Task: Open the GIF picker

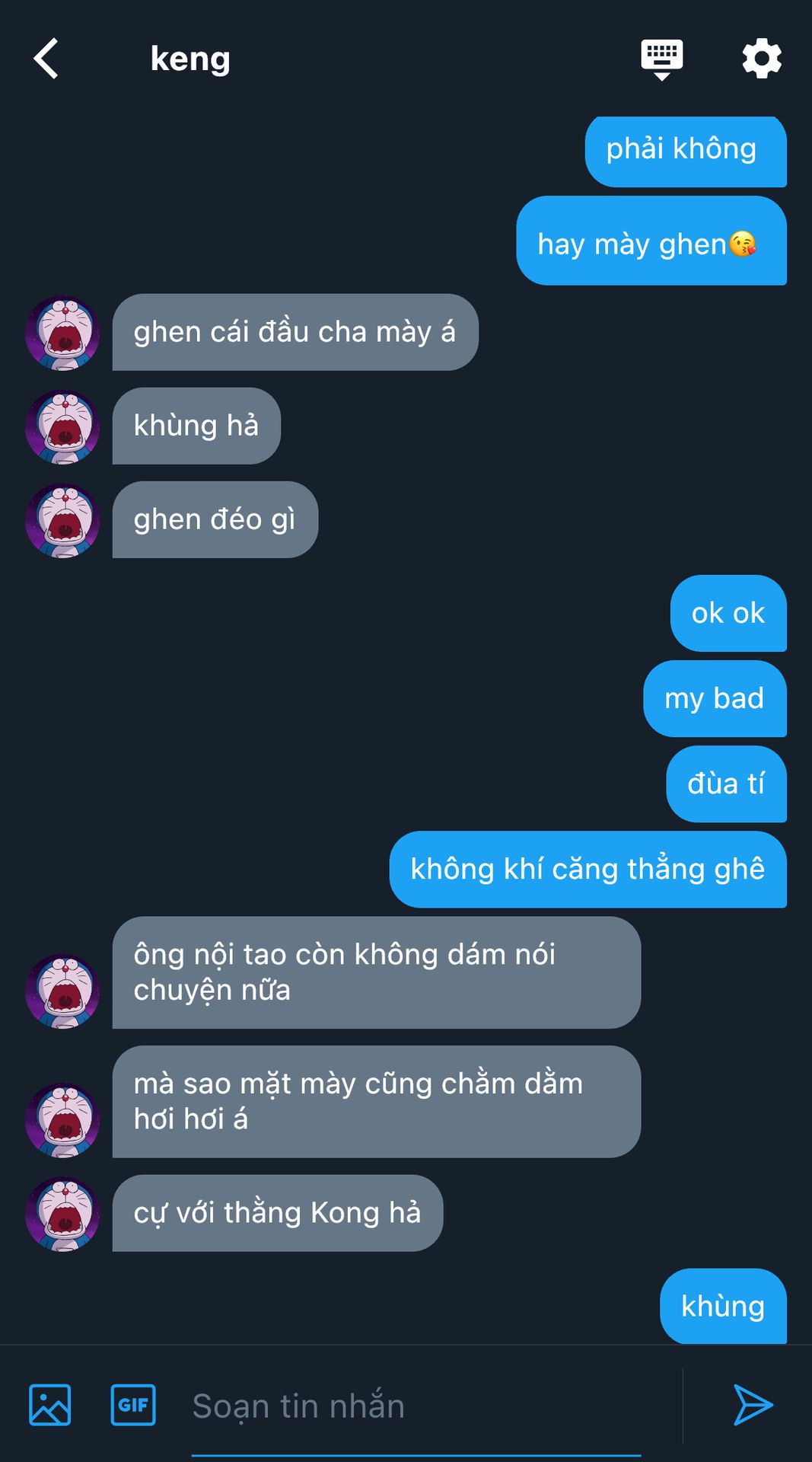Action: (x=133, y=1405)
